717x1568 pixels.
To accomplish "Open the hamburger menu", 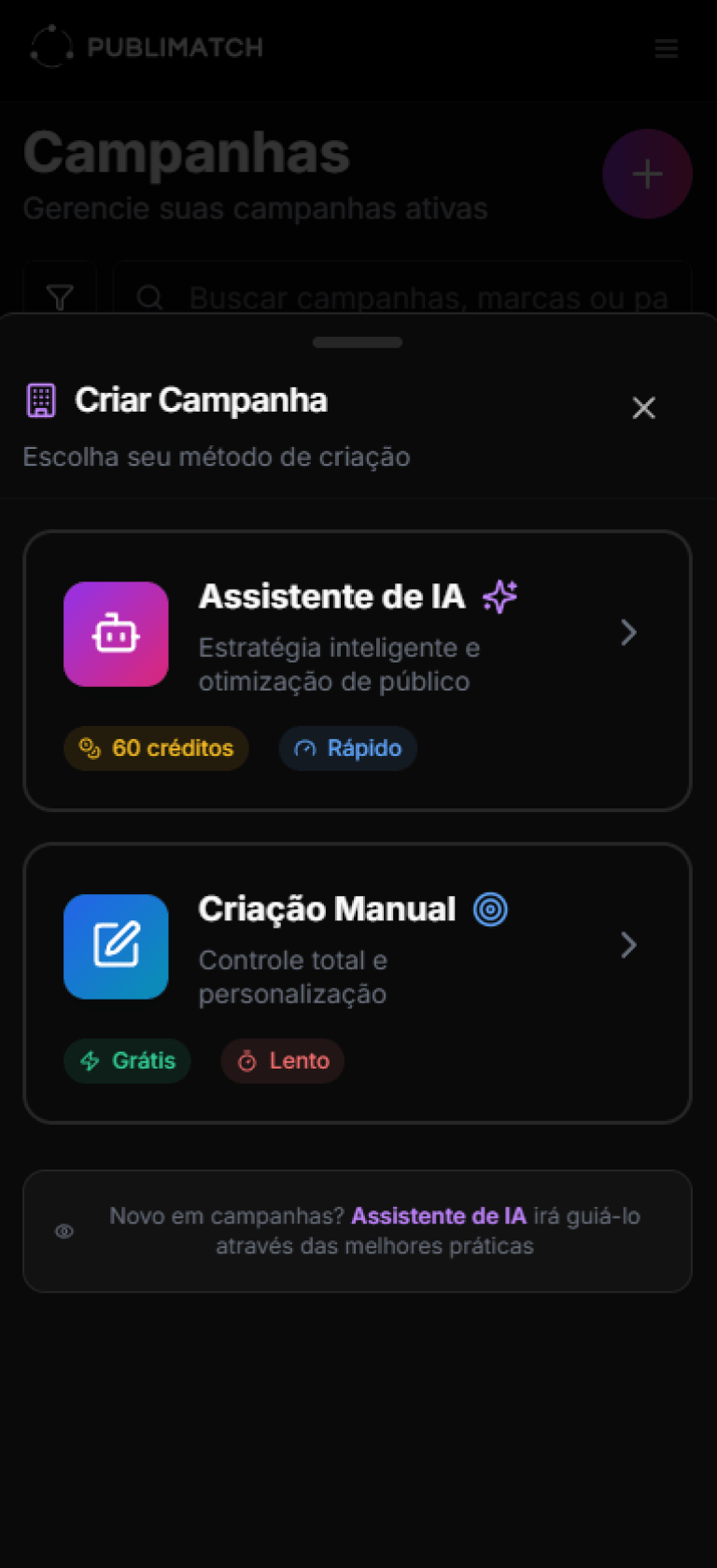I will (667, 49).
